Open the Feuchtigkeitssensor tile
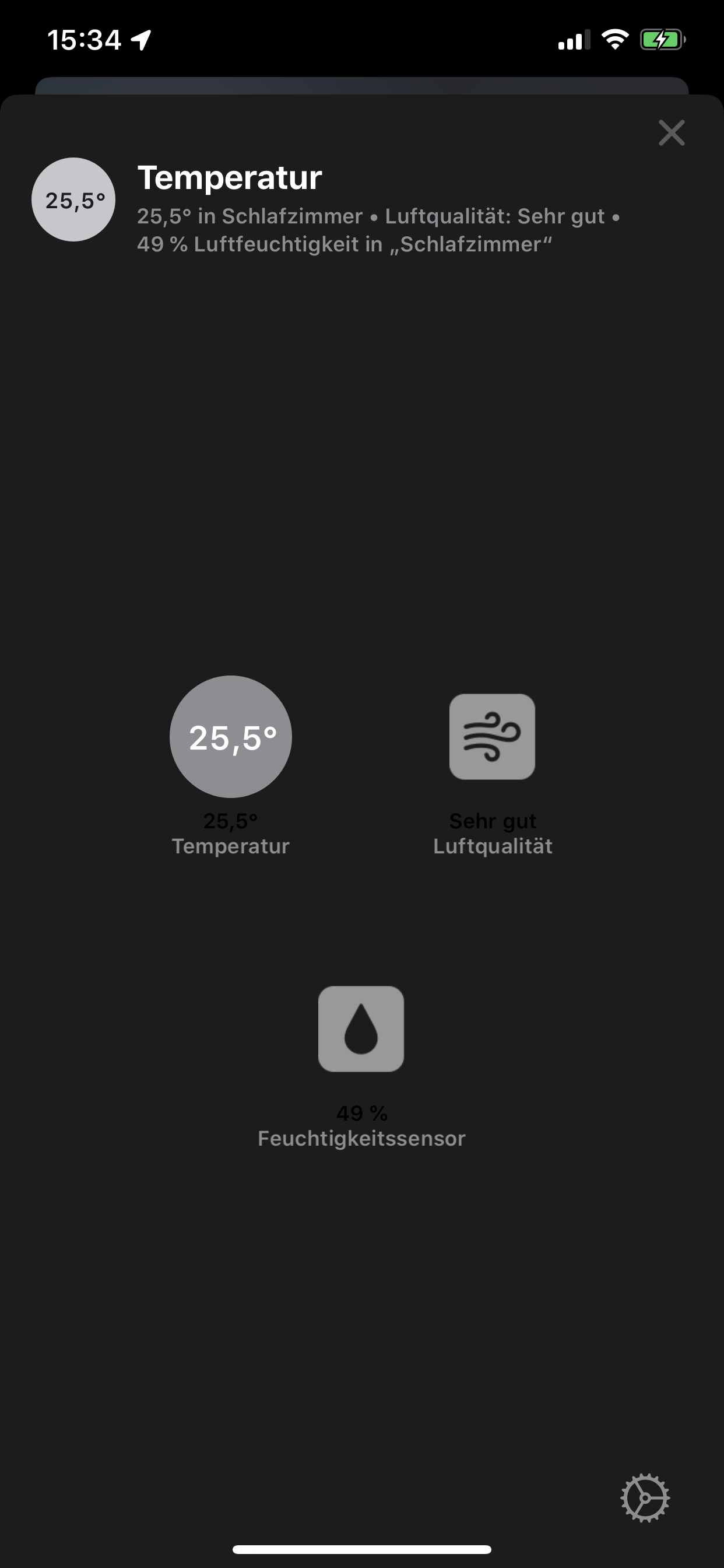Screen dimensions: 724x1568 361,1028
